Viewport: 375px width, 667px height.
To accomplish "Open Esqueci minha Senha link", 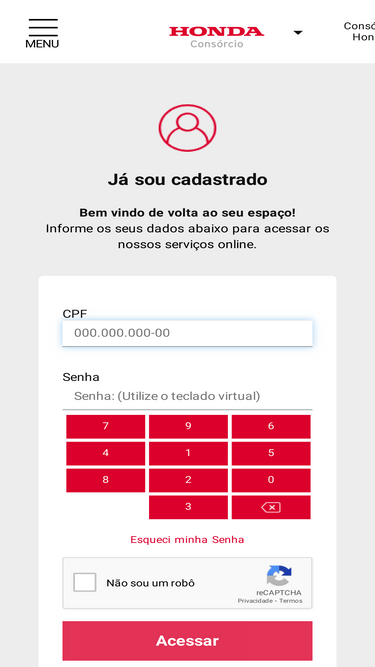I will 187,540.
